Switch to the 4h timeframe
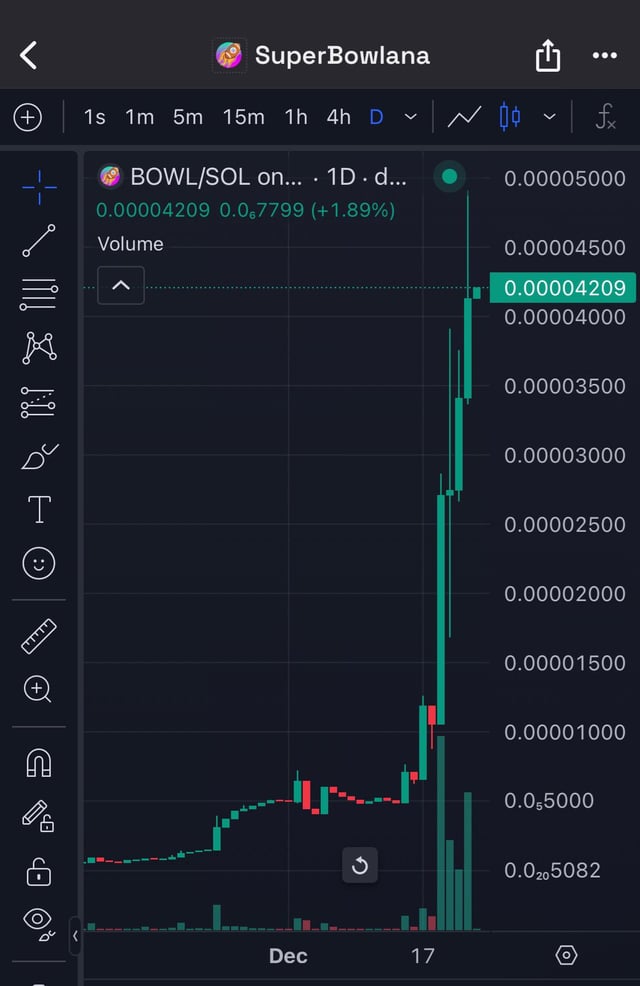640x986 pixels. (x=339, y=117)
